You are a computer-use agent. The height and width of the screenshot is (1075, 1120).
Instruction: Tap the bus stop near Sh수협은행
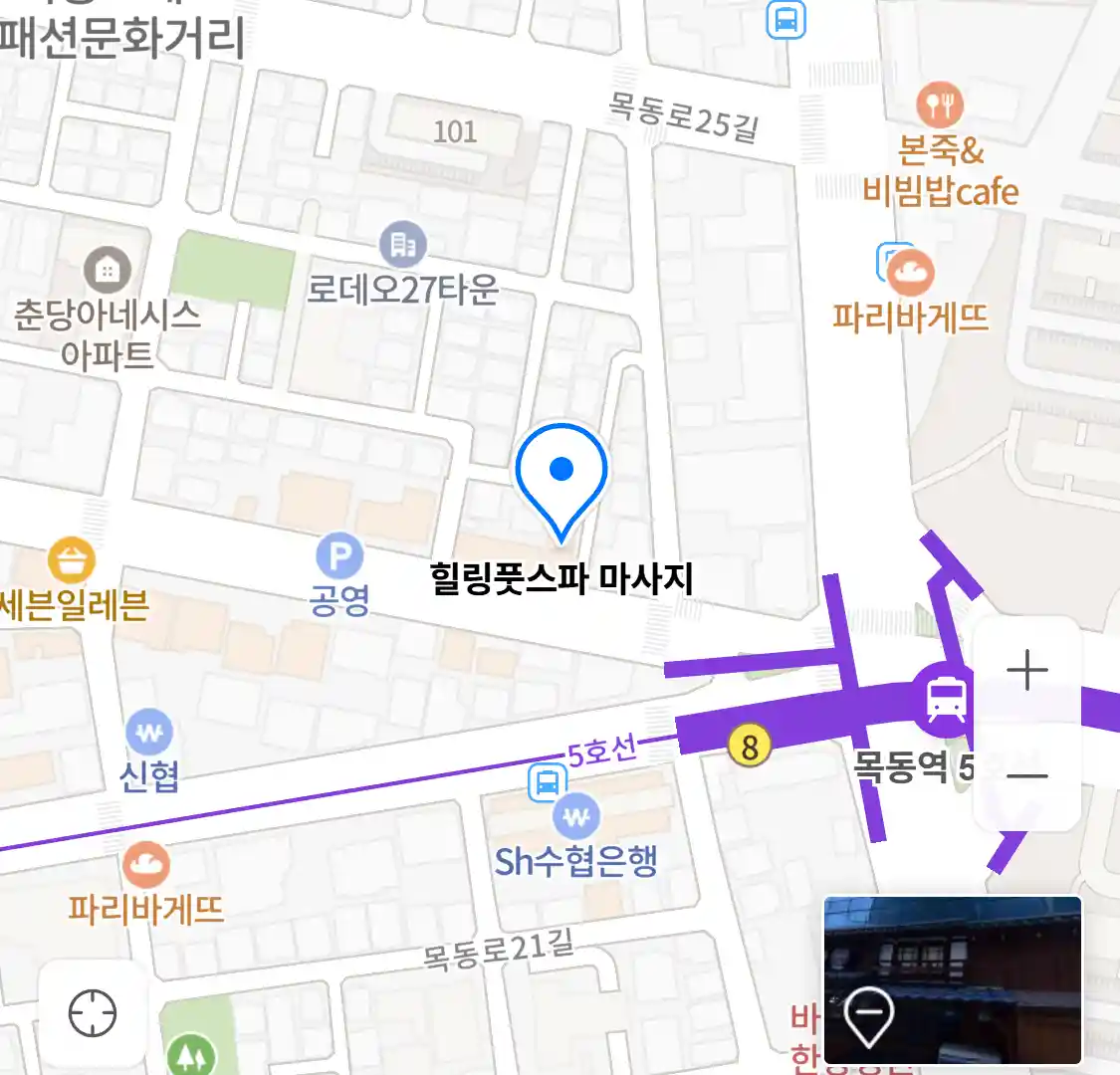547,782
